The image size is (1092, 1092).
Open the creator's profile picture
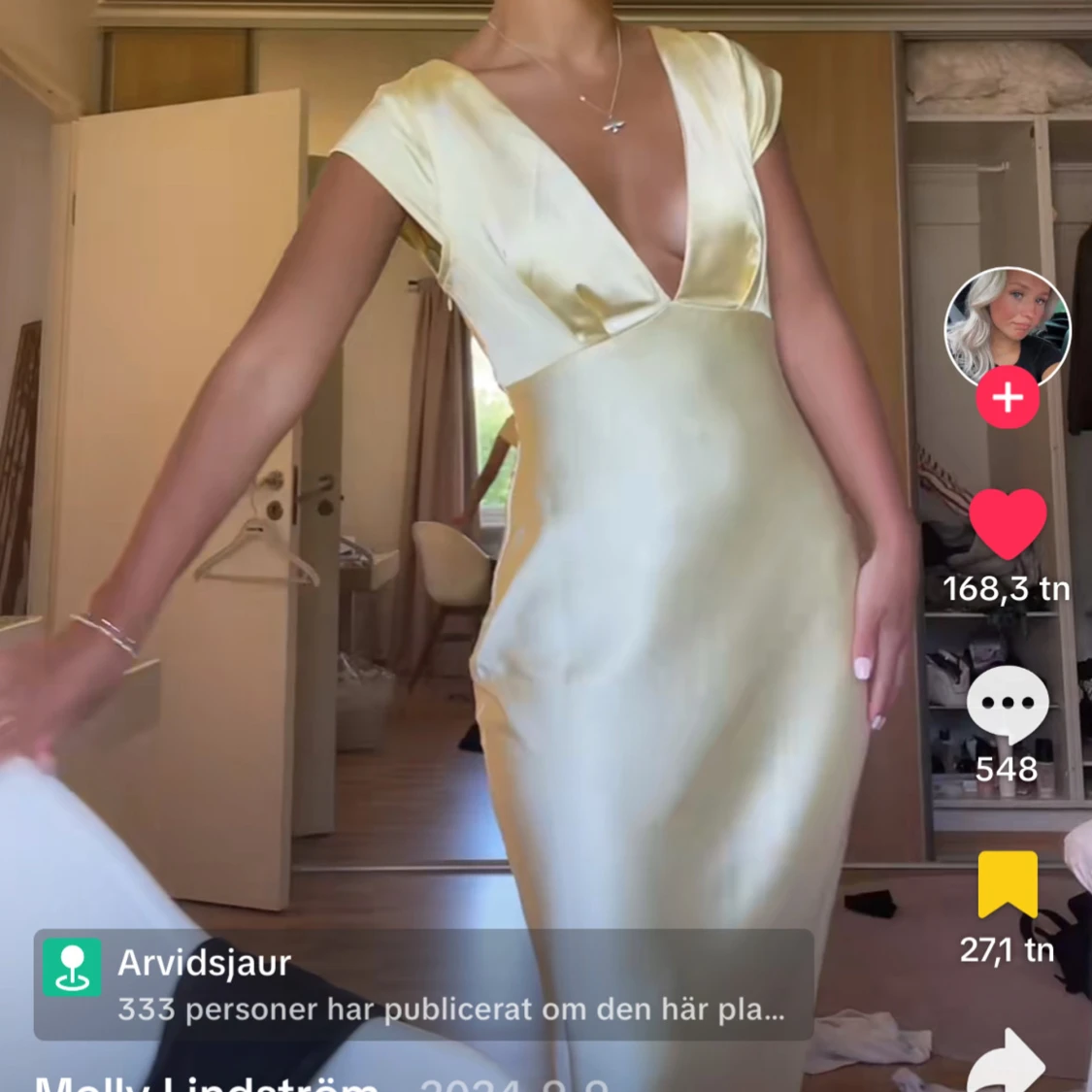coord(1008,328)
